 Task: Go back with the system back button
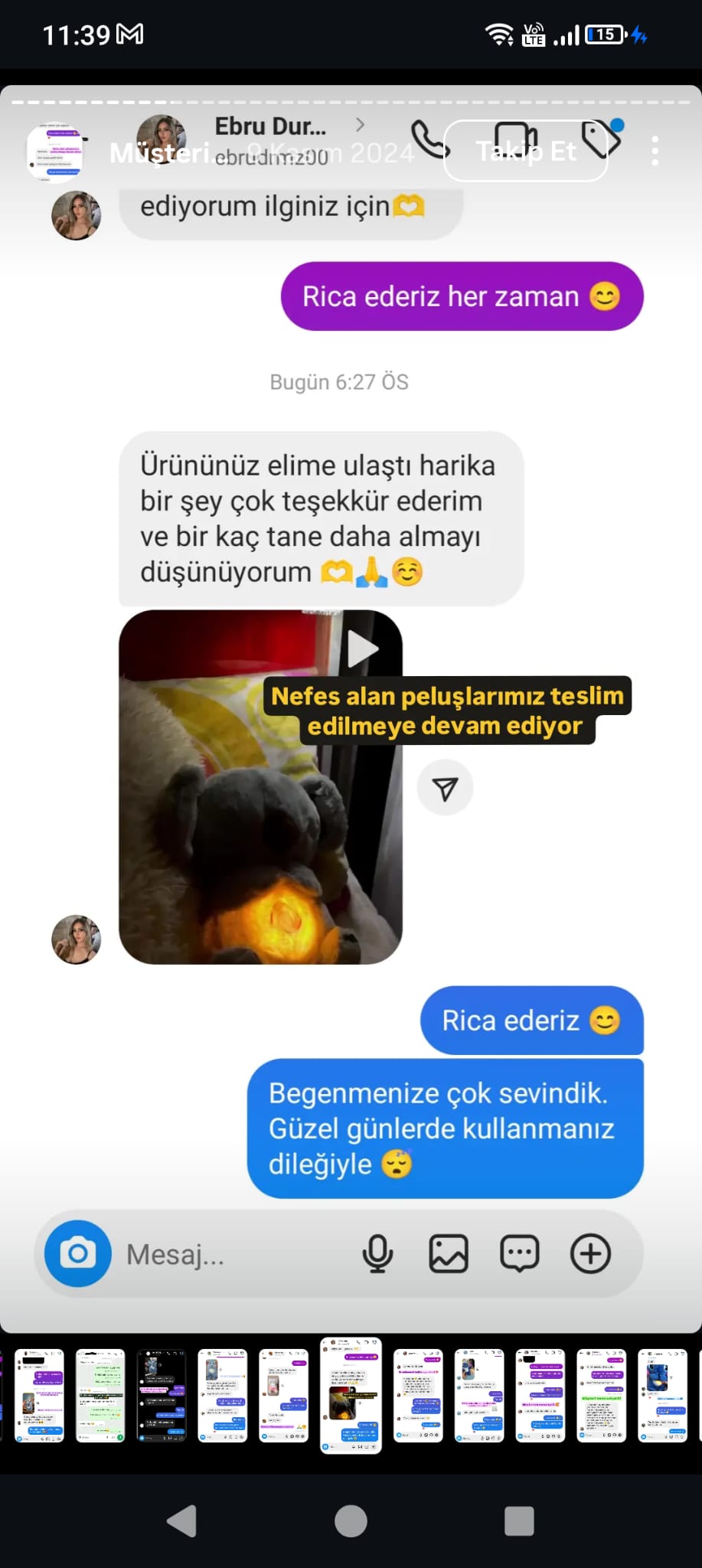tap(182, 1521)
